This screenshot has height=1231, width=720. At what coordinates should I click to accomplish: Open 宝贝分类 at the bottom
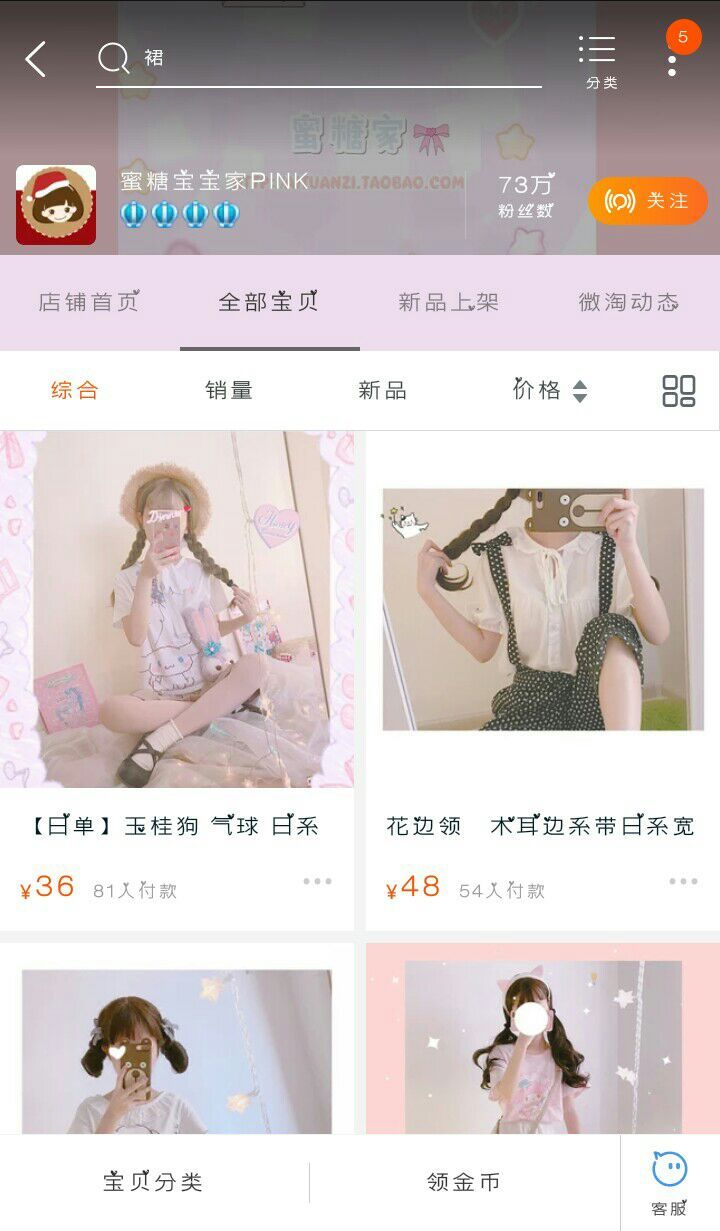click(x=153, y=1182)
